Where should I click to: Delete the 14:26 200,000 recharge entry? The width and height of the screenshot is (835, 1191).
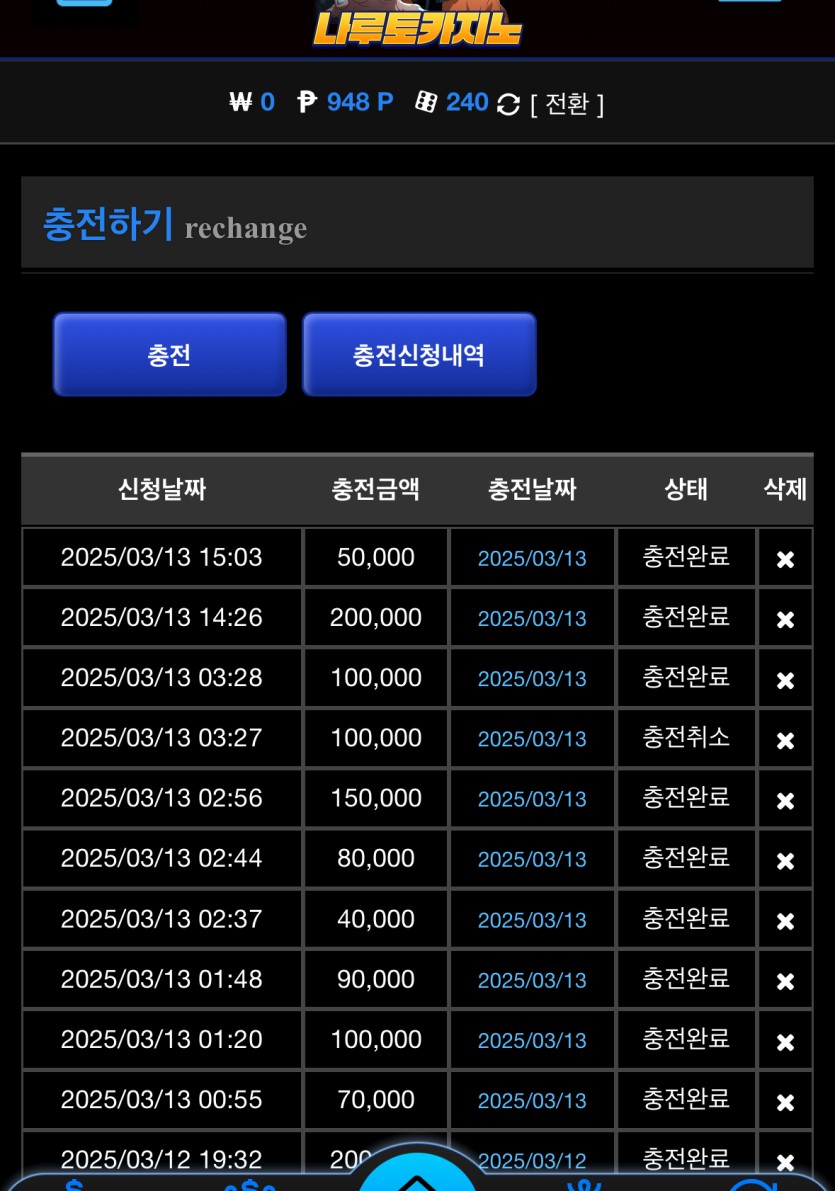[x=785, y=619]
